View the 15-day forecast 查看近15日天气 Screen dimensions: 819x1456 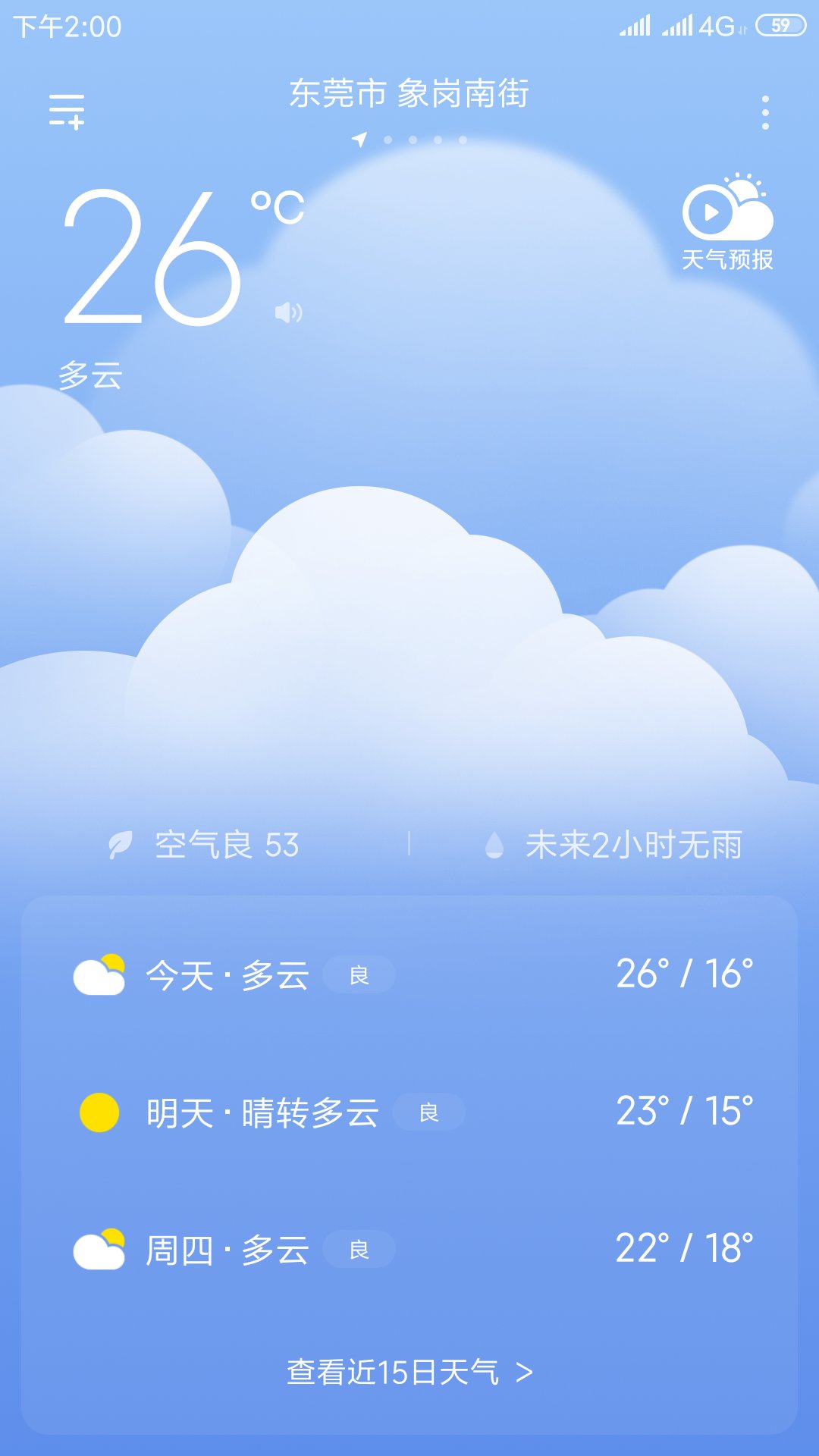pyautogui.click(x=409, y=1373)
